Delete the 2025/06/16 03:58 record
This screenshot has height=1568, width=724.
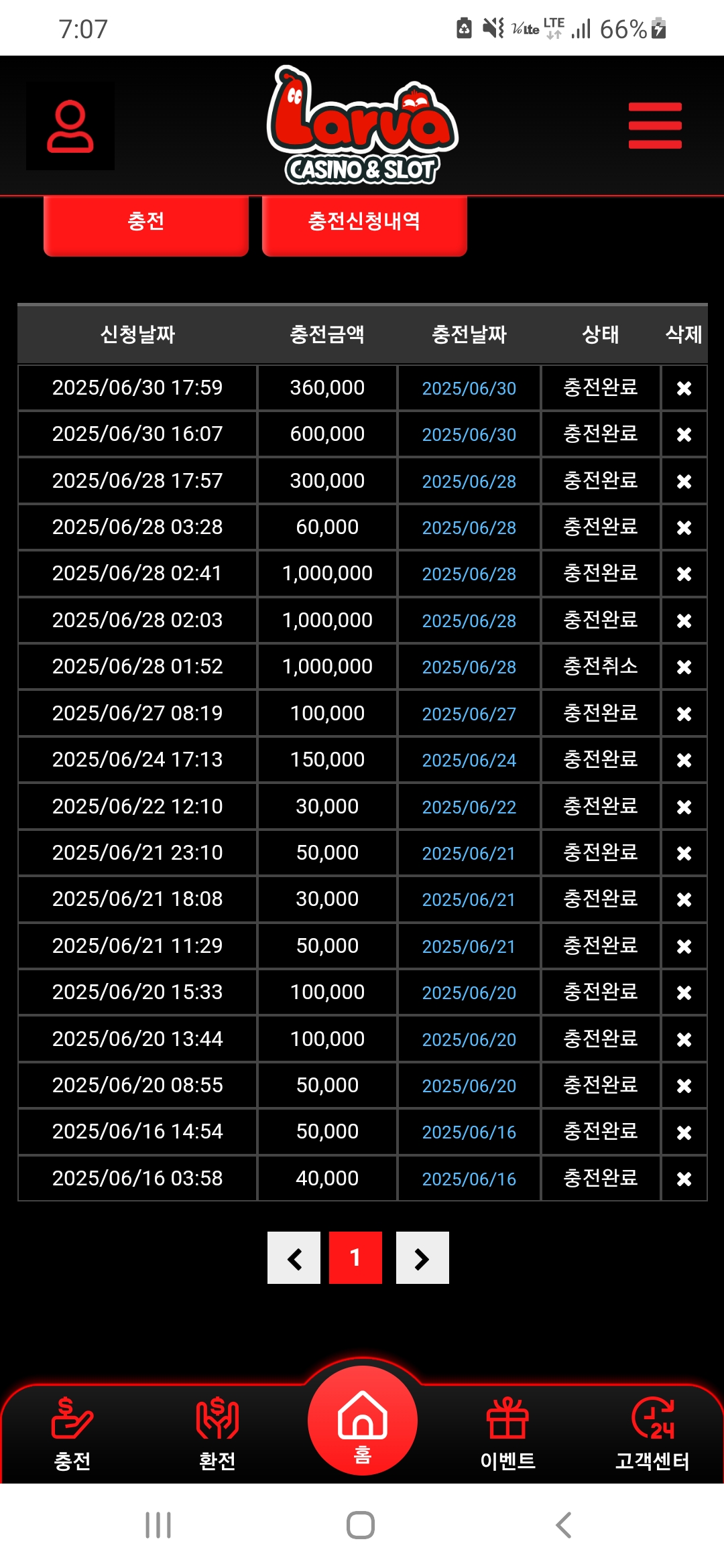click(x=684, y=1179)
